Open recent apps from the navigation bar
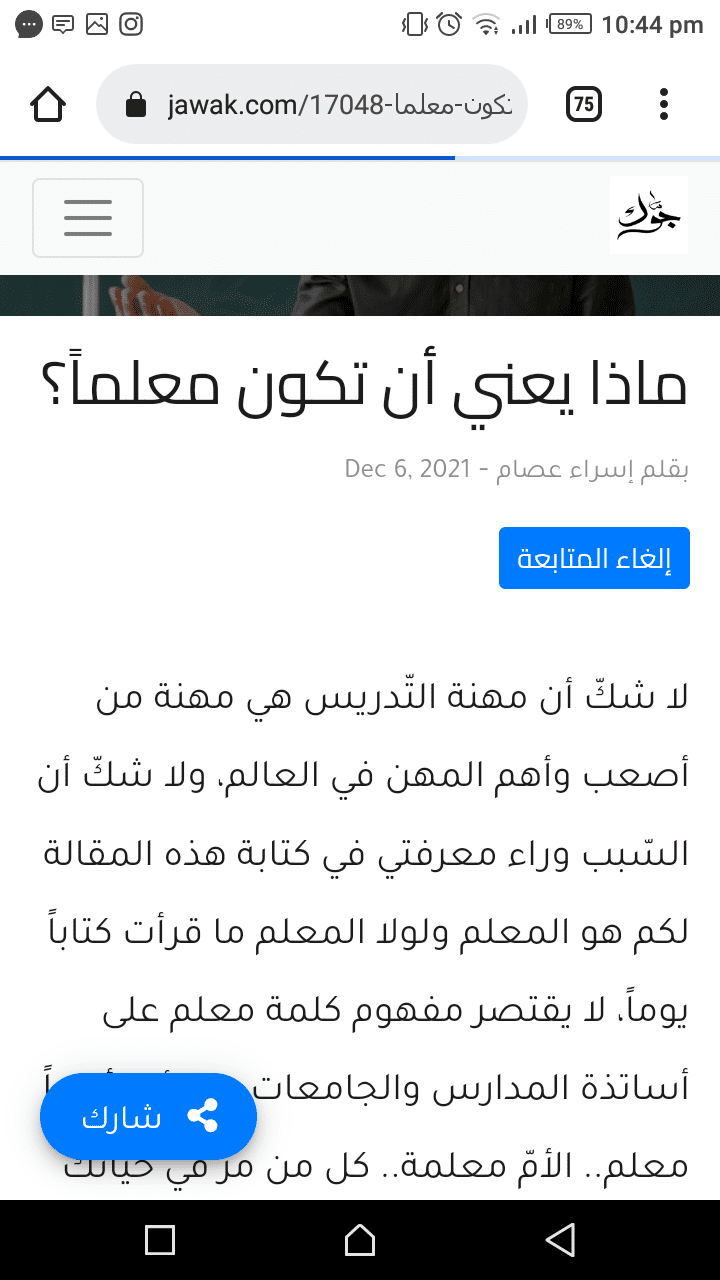Image resolution: width=720 pixels, height=1280 pixels. [x=160, y=1240]
